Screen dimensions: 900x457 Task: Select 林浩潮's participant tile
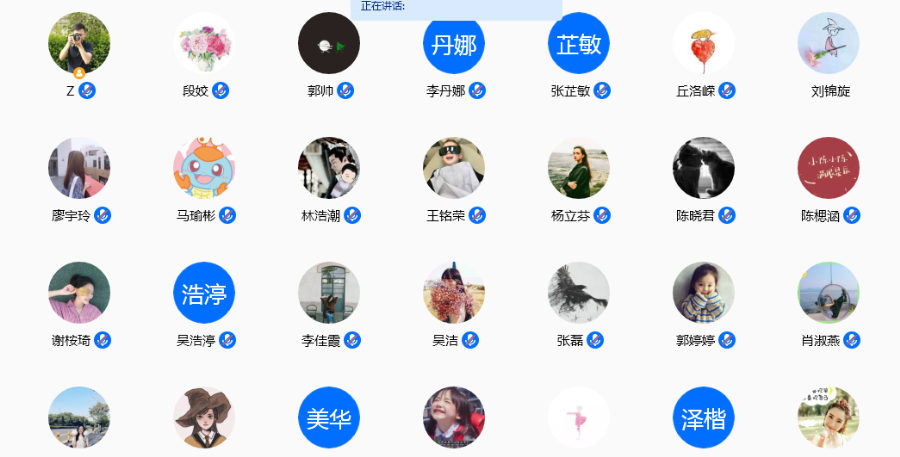(x=329, y=168)
